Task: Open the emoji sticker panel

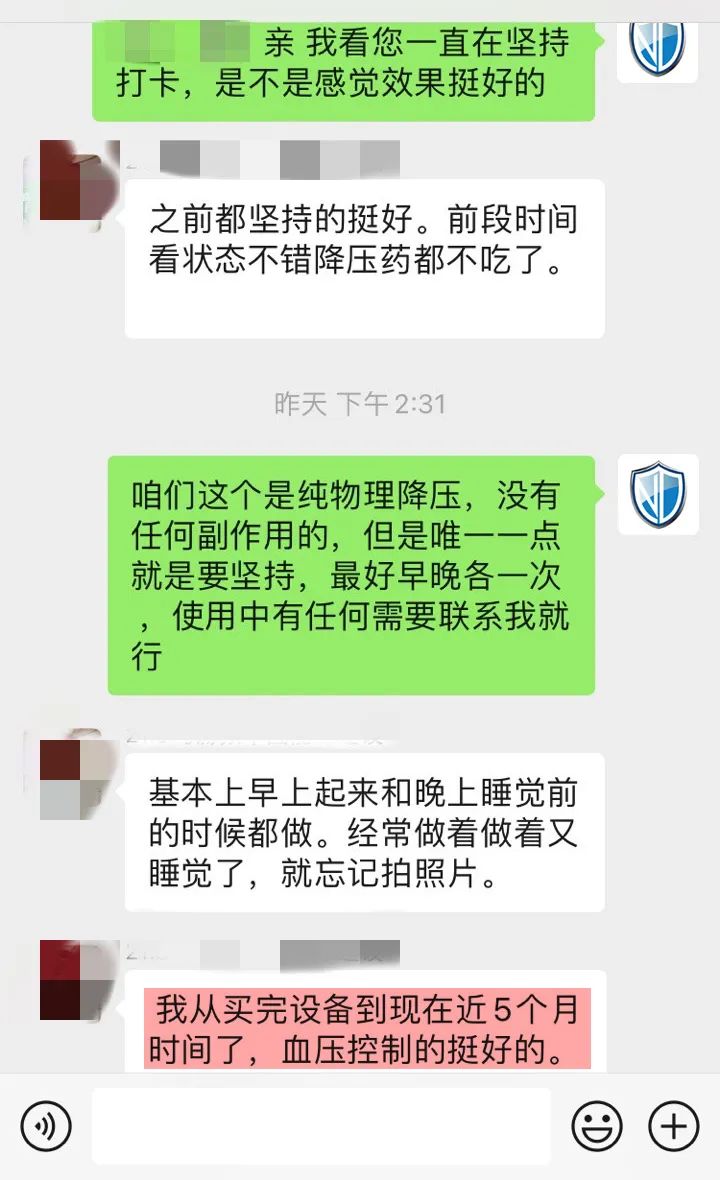Action: (597, 1127)
